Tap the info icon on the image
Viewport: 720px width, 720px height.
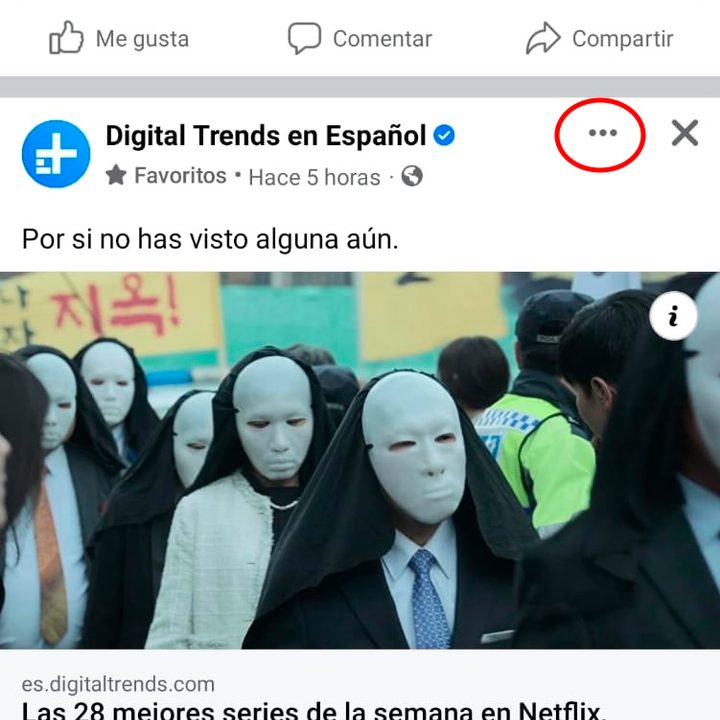click(673, 317)
